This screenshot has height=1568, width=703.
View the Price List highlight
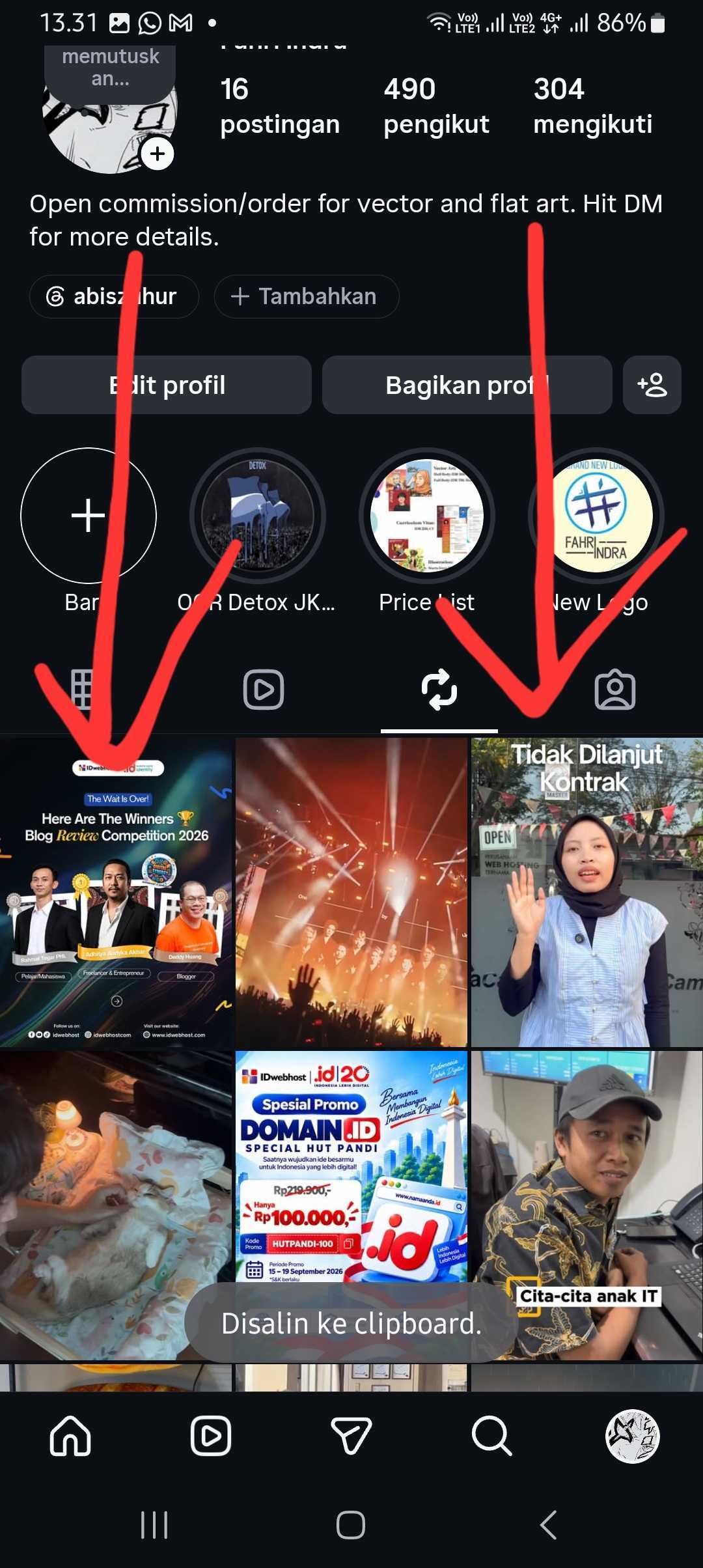[x=427, y=516]
